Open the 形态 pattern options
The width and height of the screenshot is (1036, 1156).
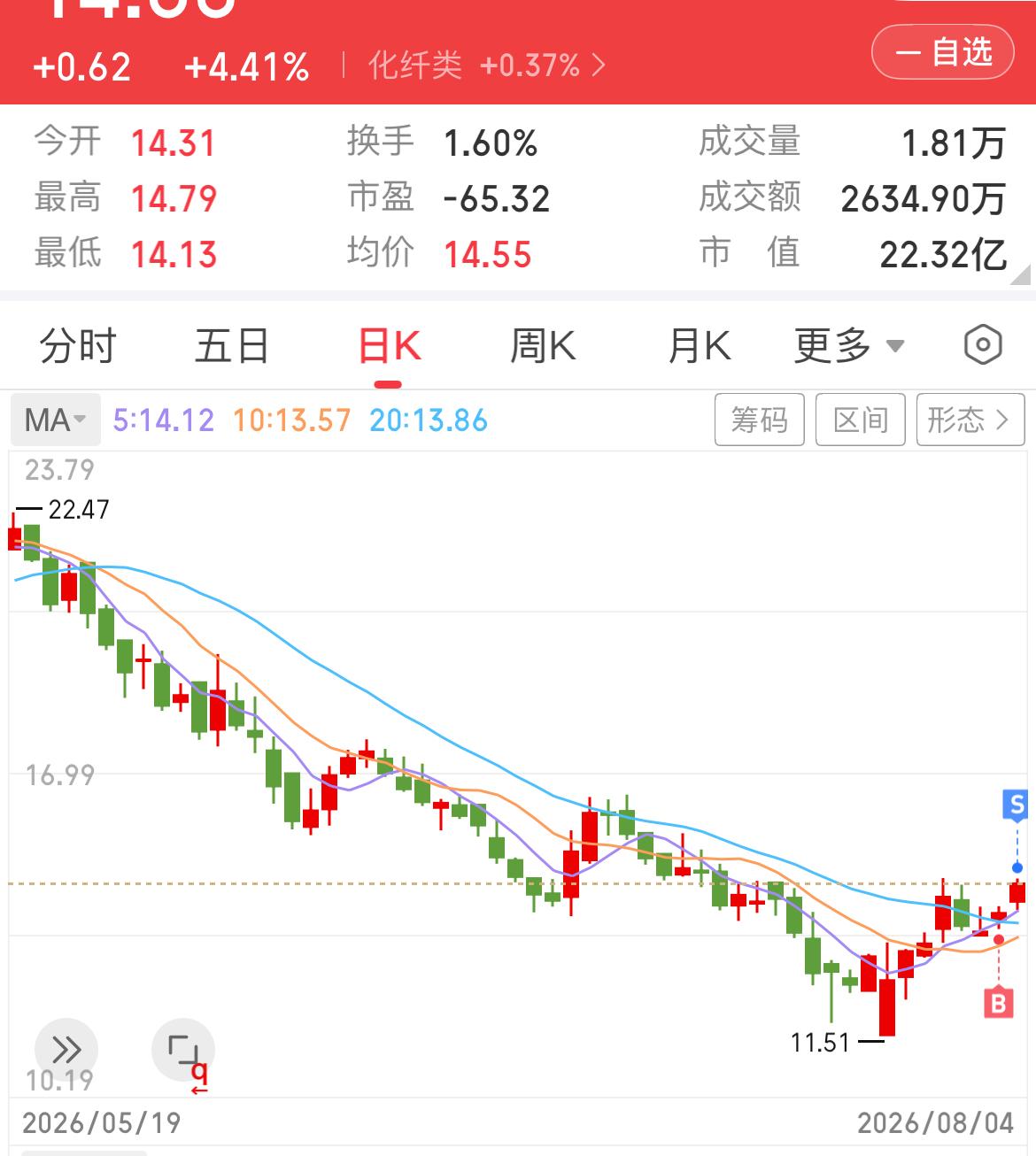(x=970, y=420)
